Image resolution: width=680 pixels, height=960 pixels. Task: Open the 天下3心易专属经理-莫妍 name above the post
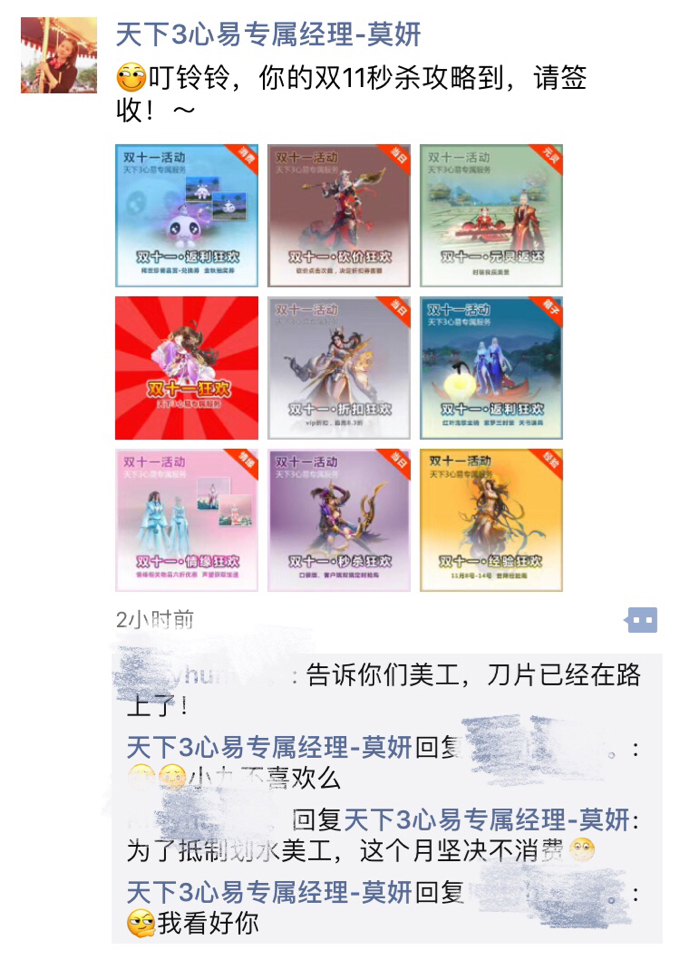(x=268, y=36)
